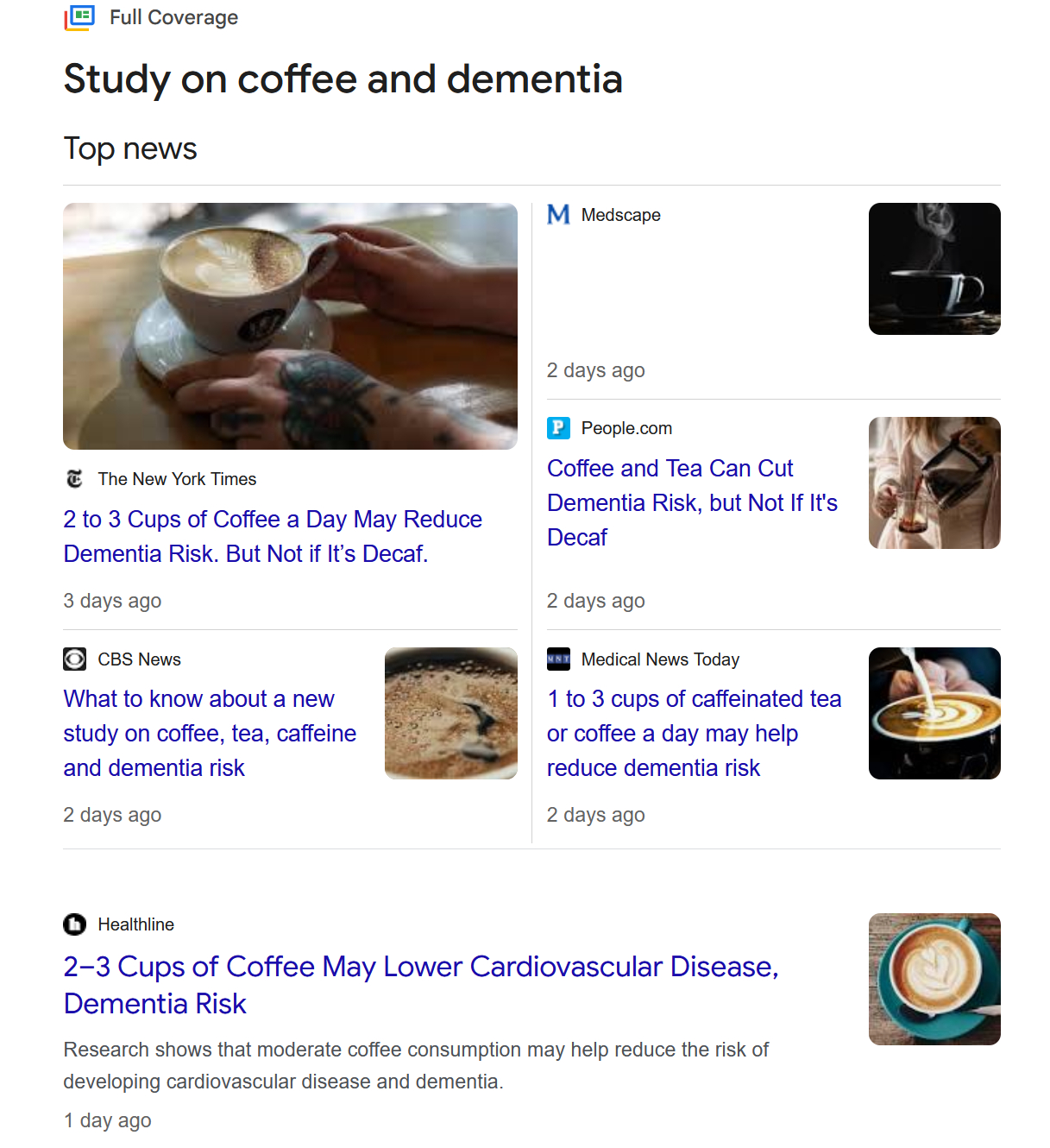Tap the Healthline teal cup thumbnail
This screenshot has width=1050, height=1148.
click(934, 979)
